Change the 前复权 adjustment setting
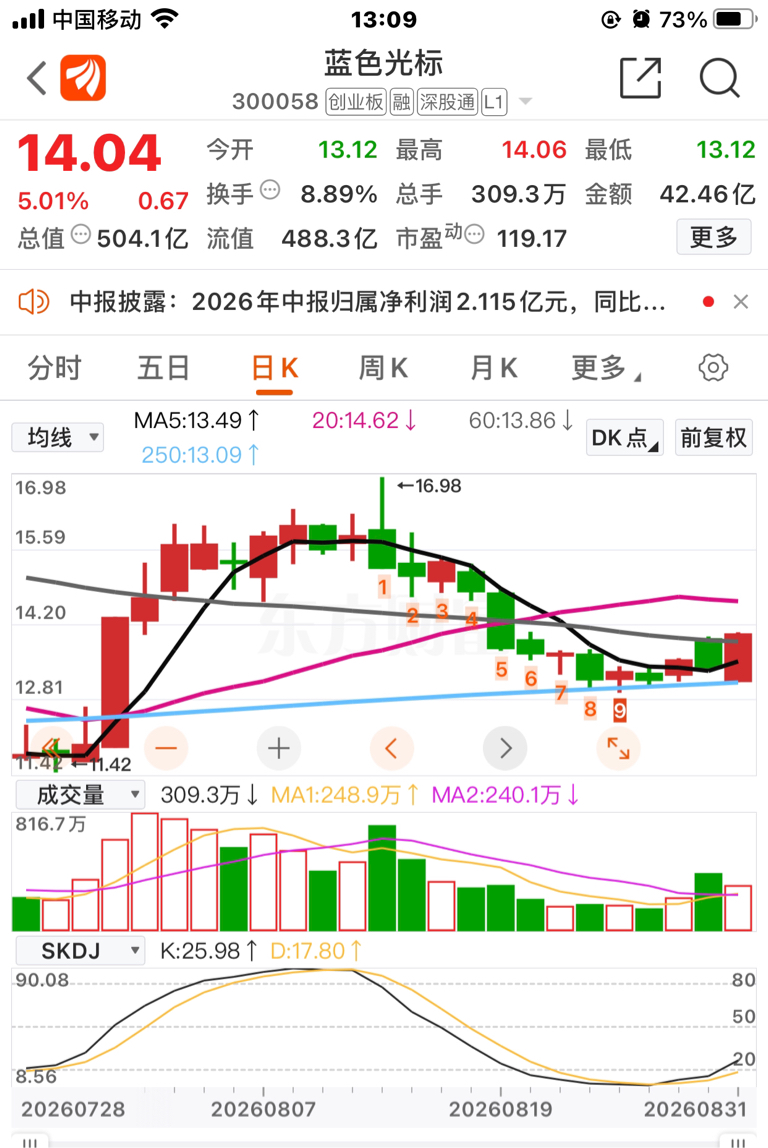This screenshot has width=768, height=1148. pos(714,438)
